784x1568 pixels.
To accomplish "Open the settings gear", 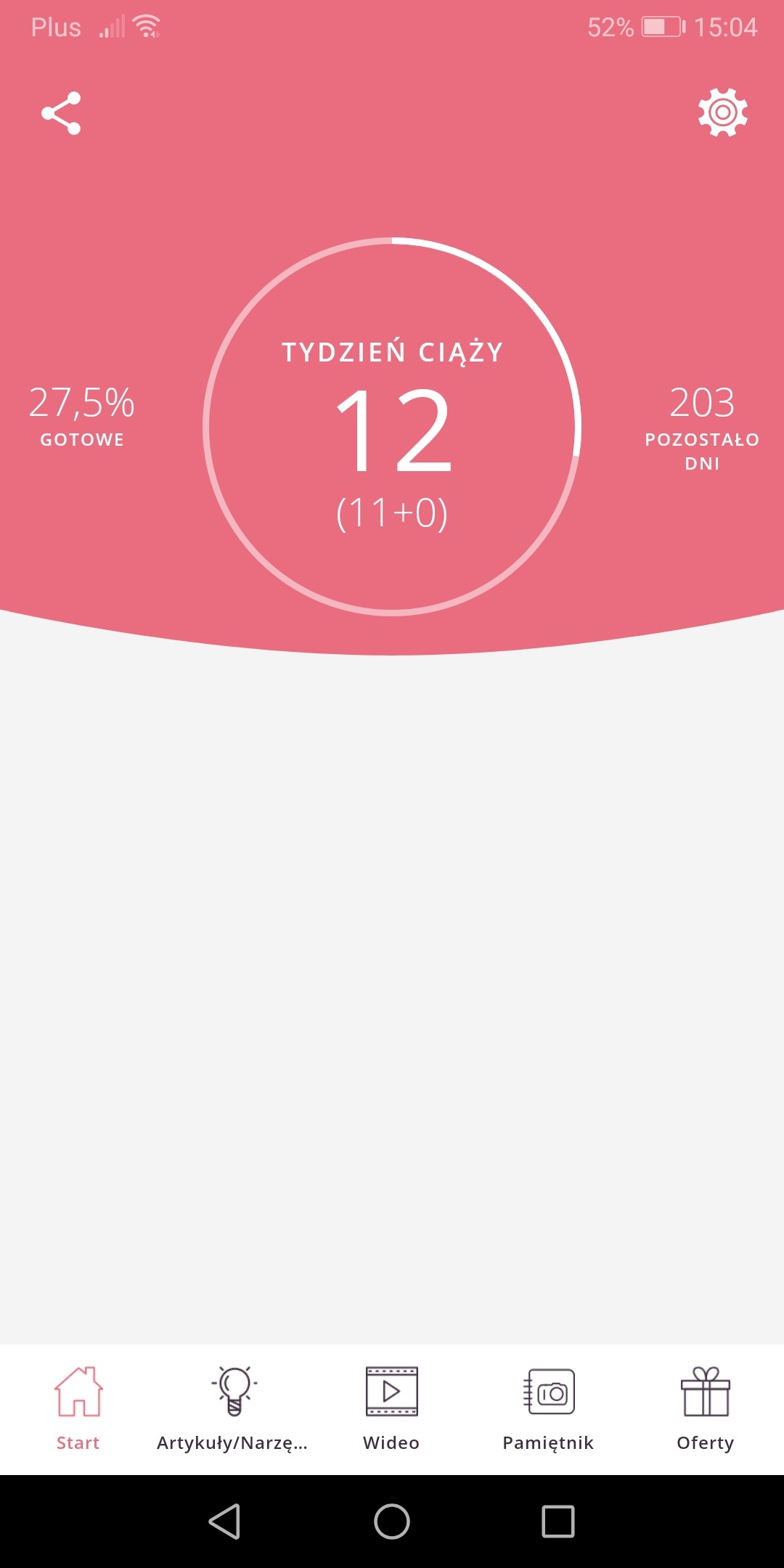I will [722, 113].
